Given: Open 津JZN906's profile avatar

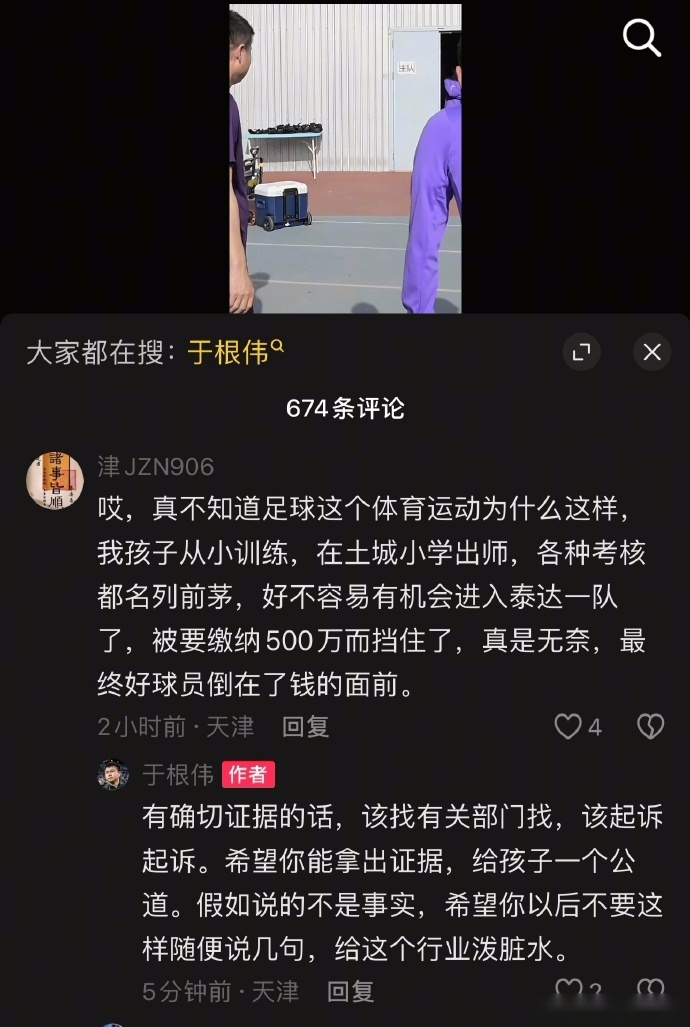Looking at the screenshot, I should [x=54, y=479].
